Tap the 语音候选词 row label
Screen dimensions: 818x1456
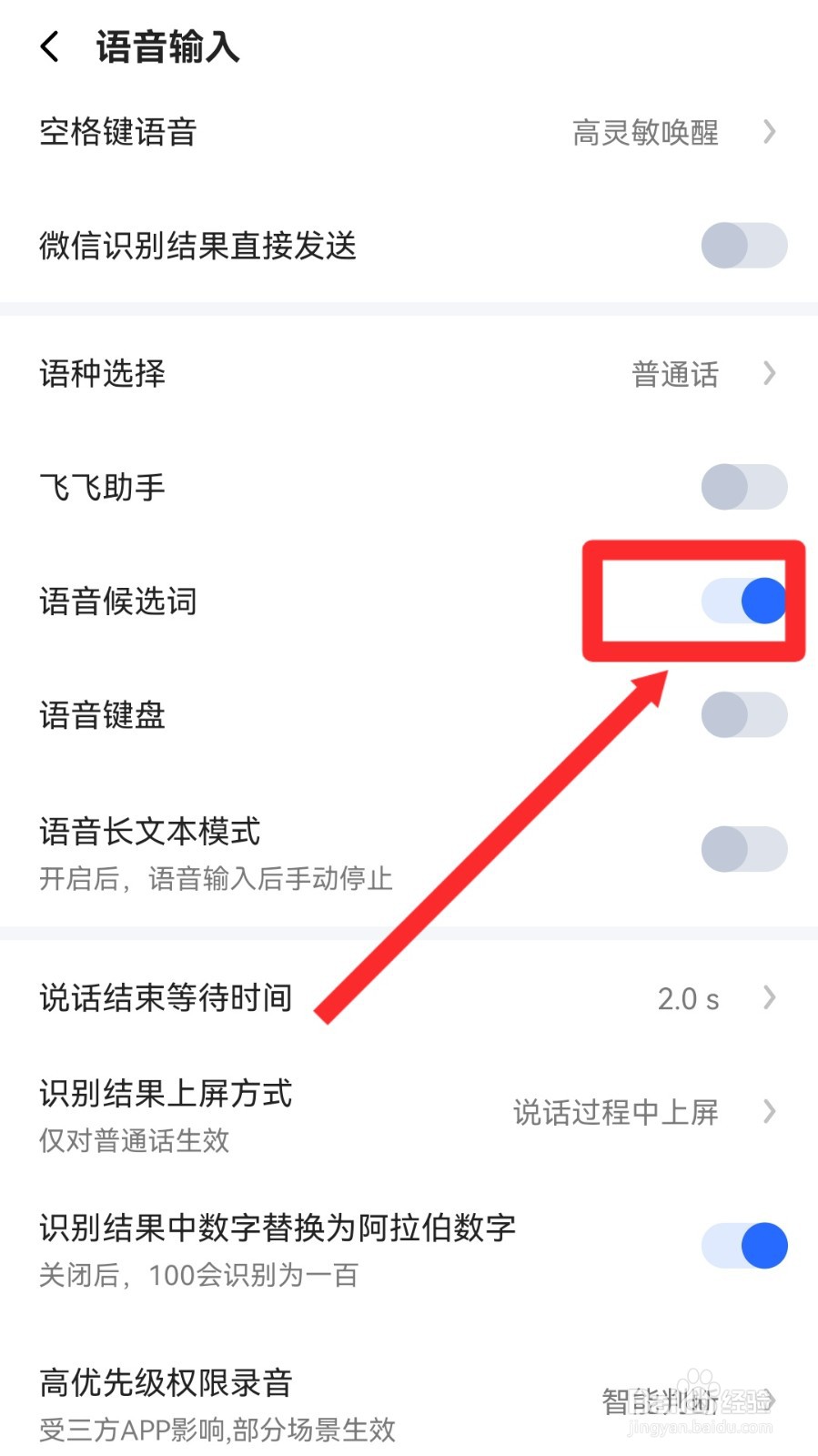point(118,601)
